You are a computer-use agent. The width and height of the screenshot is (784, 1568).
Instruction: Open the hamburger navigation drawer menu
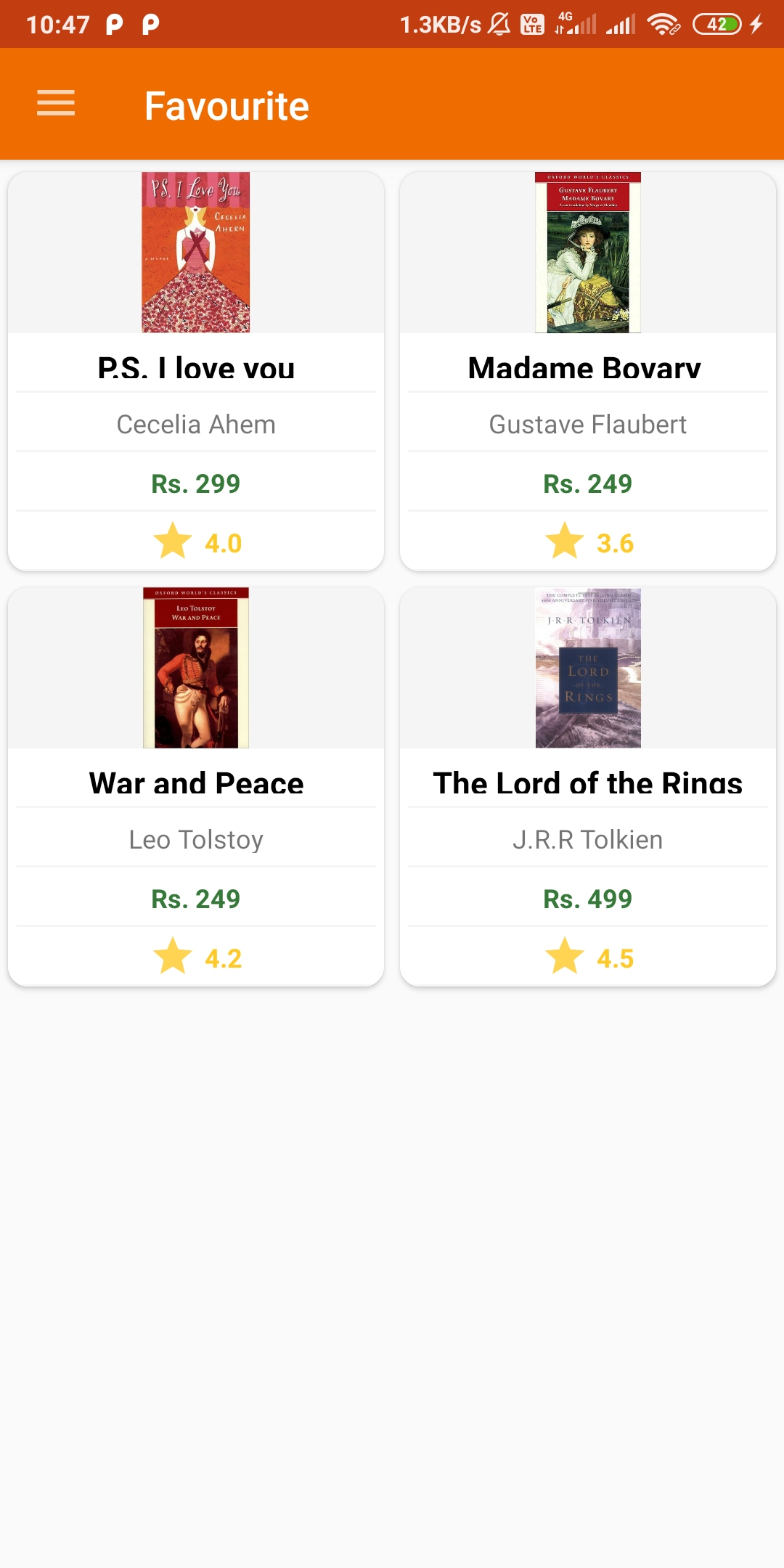click(x=56, y=103)
